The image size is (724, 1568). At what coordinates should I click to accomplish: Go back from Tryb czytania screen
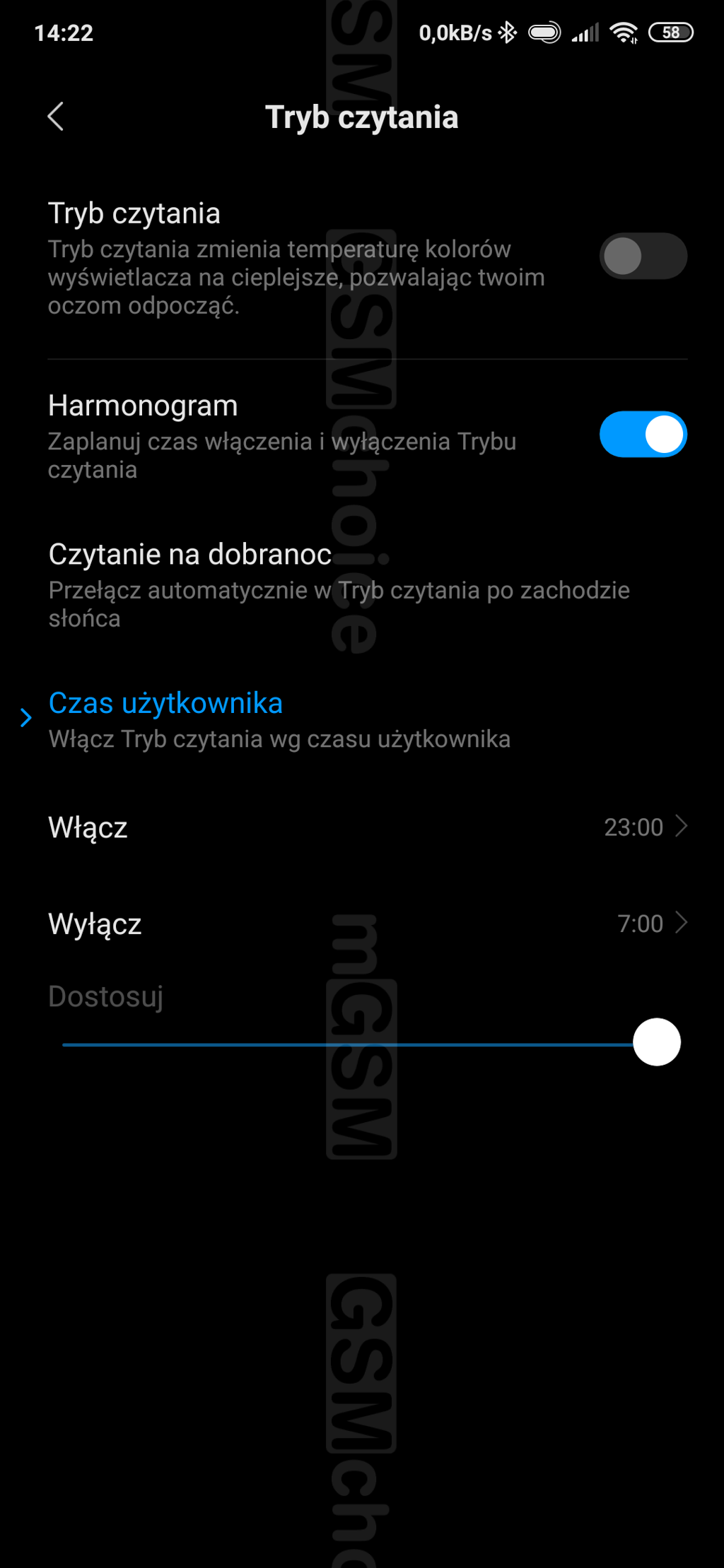pos(56,117)
